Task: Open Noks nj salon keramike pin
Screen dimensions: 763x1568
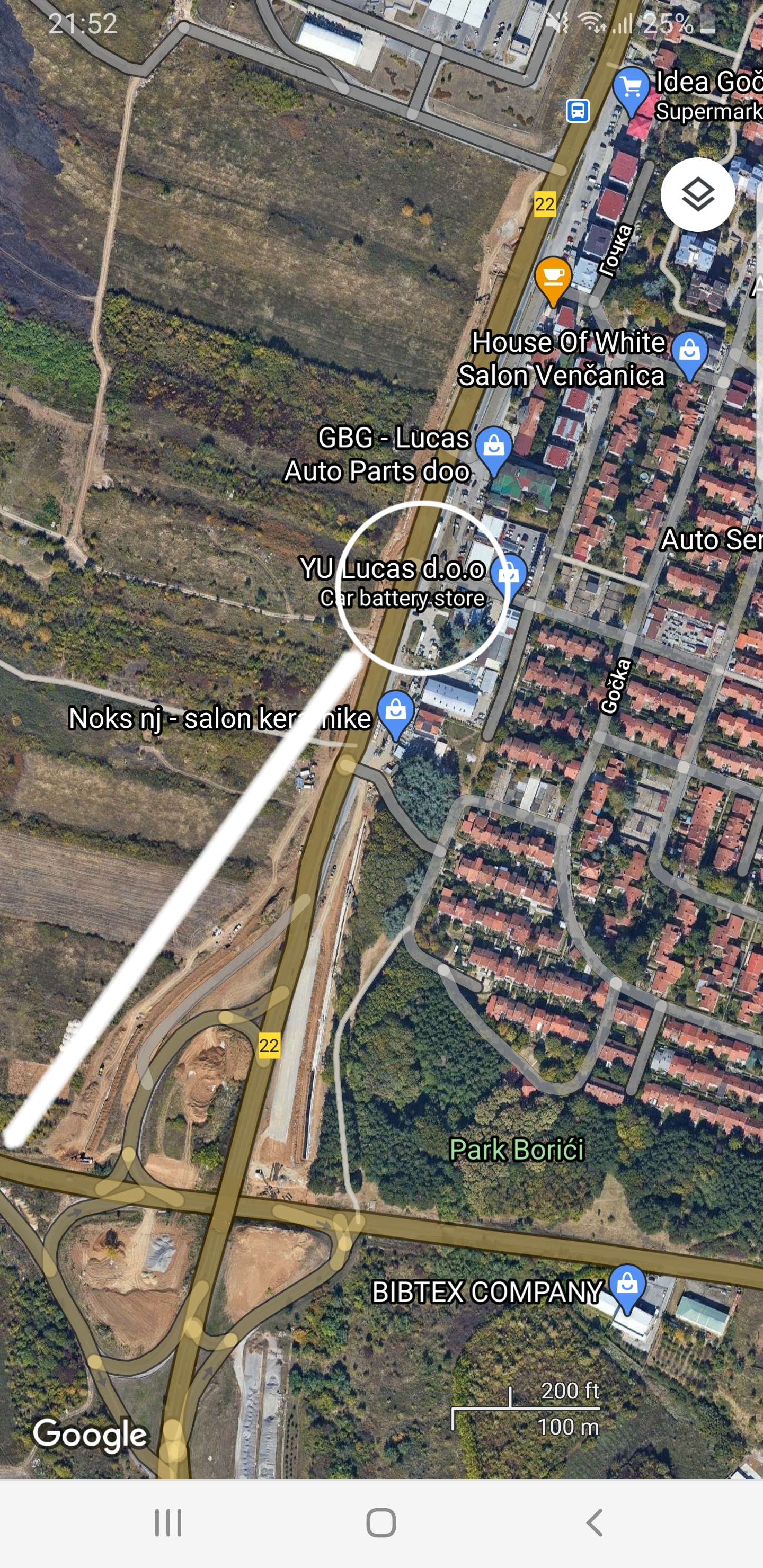Action: (396, 715)
